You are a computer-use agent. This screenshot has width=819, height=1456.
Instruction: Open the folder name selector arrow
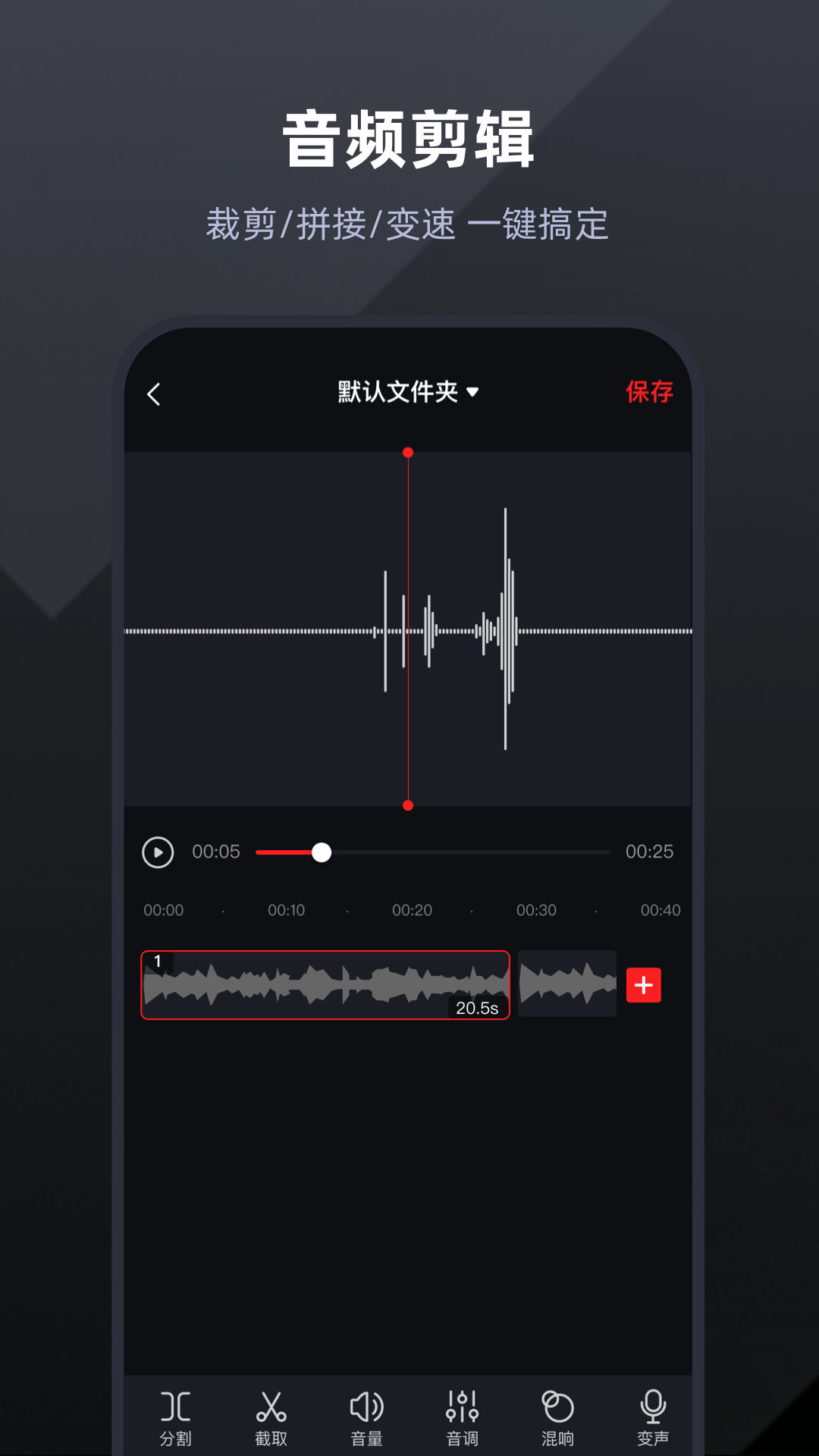pyautogui.click(x=475, y=394)
